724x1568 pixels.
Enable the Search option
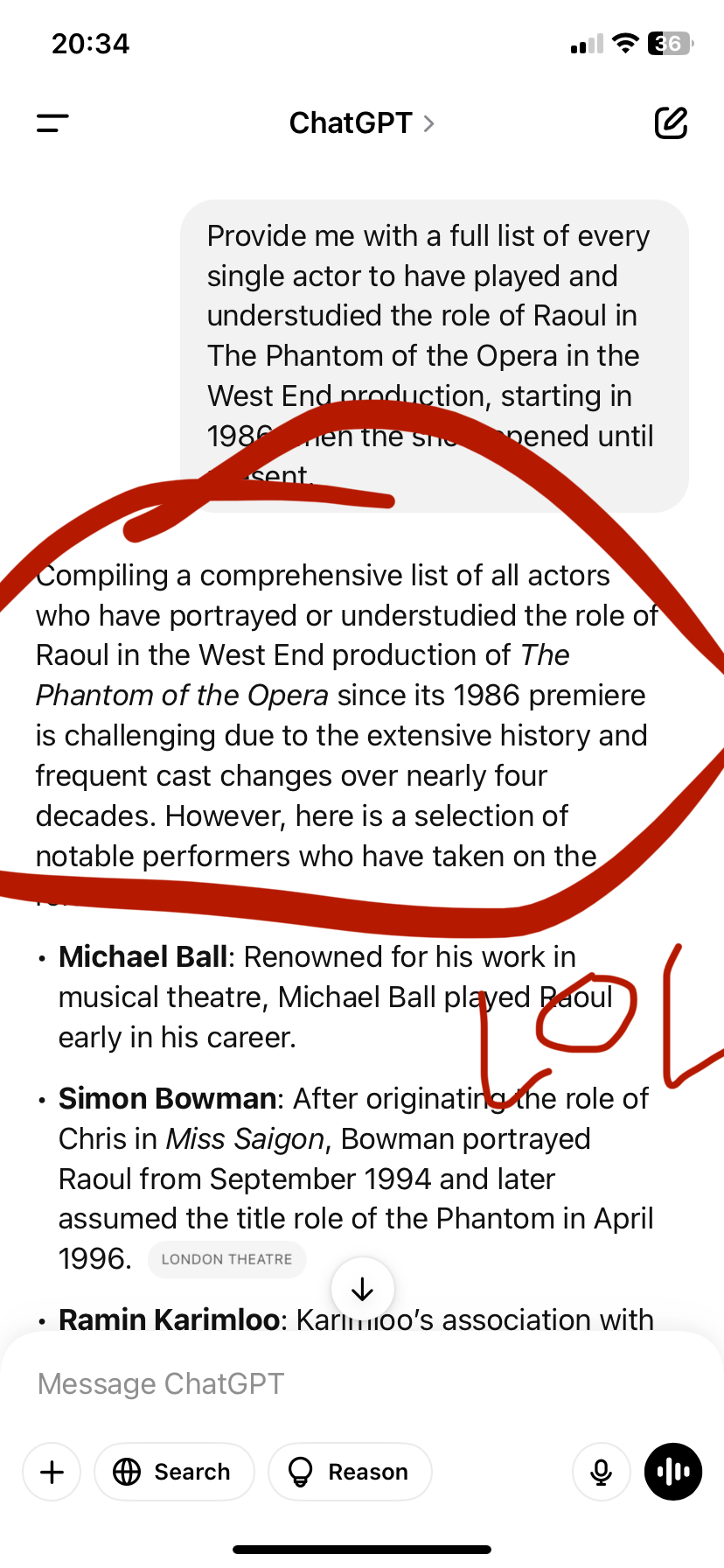tap(174, 1472)
